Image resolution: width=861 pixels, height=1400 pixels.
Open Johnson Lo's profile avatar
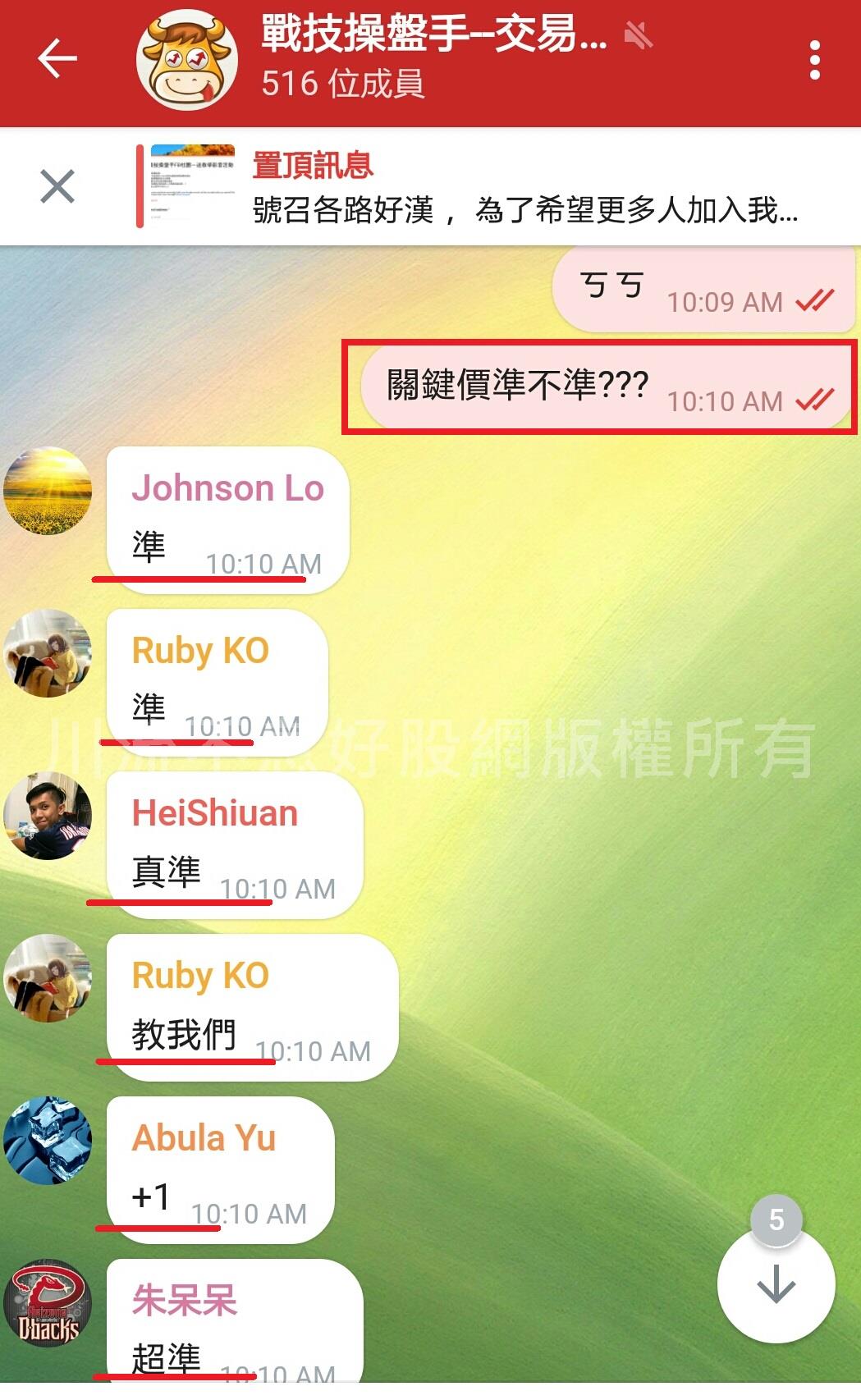click(x=48, y=491)
